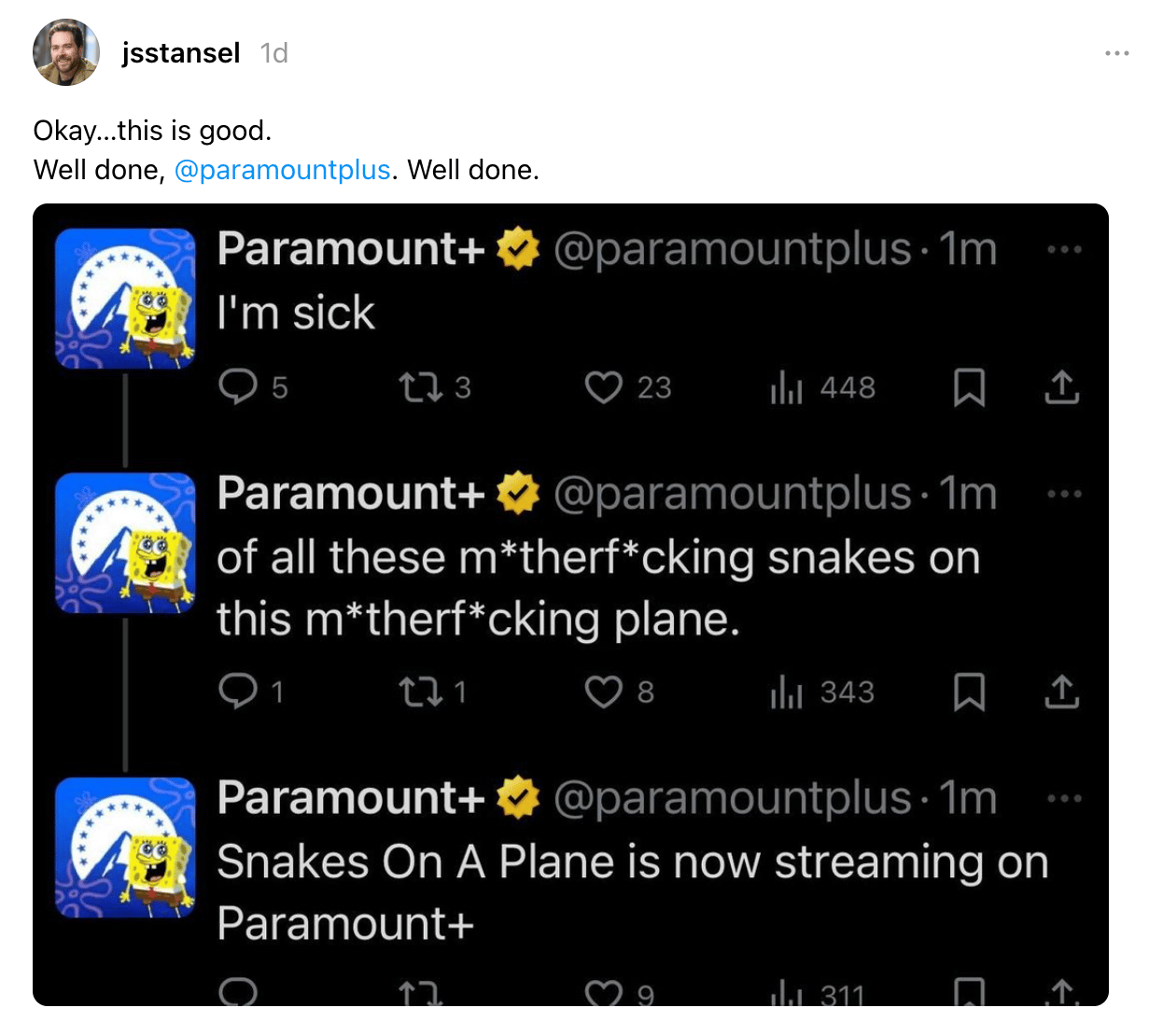The image size is (1163, 1036).
Task: Open jsstansel's profile picture
Action: coord(66,53)
